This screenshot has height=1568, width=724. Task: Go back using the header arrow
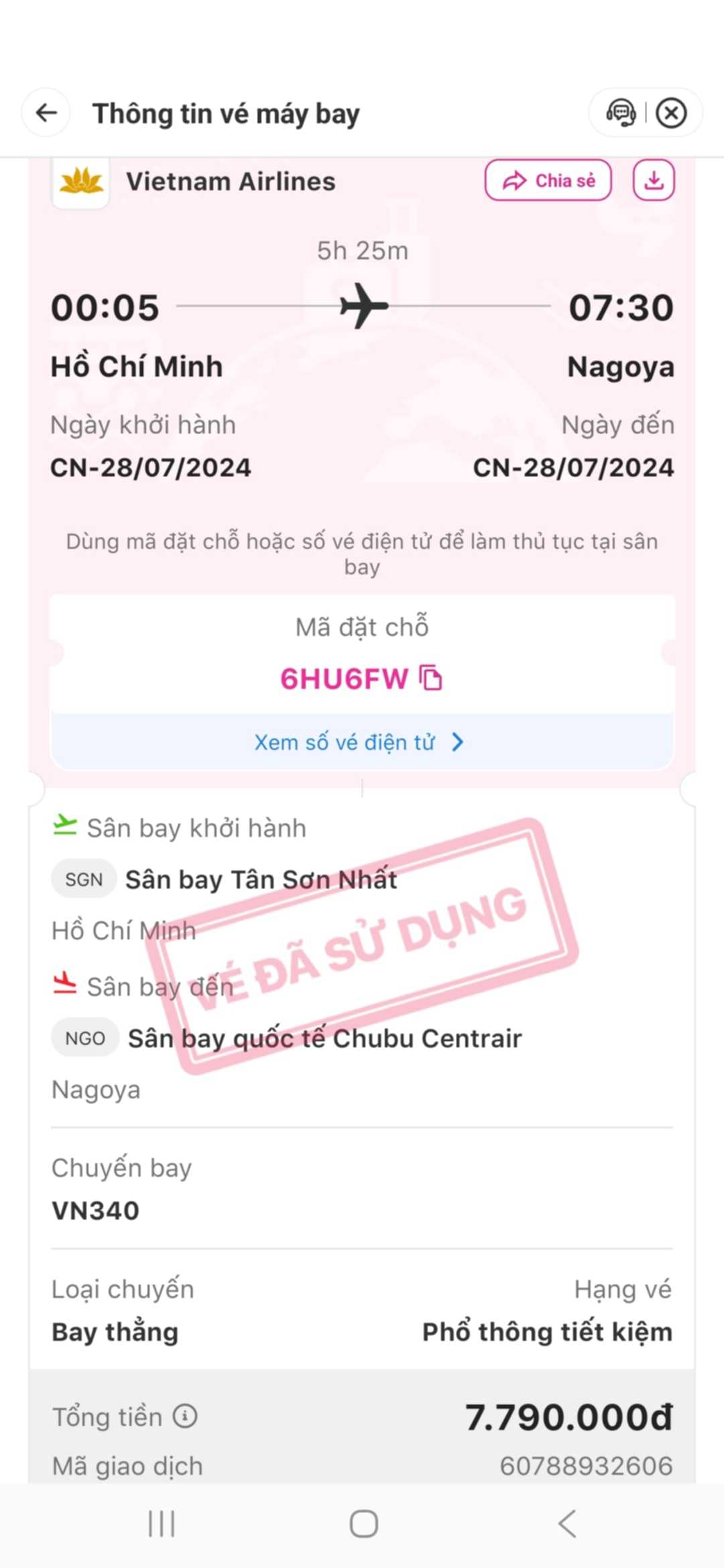pyautogui.click(x=46, y=113)
